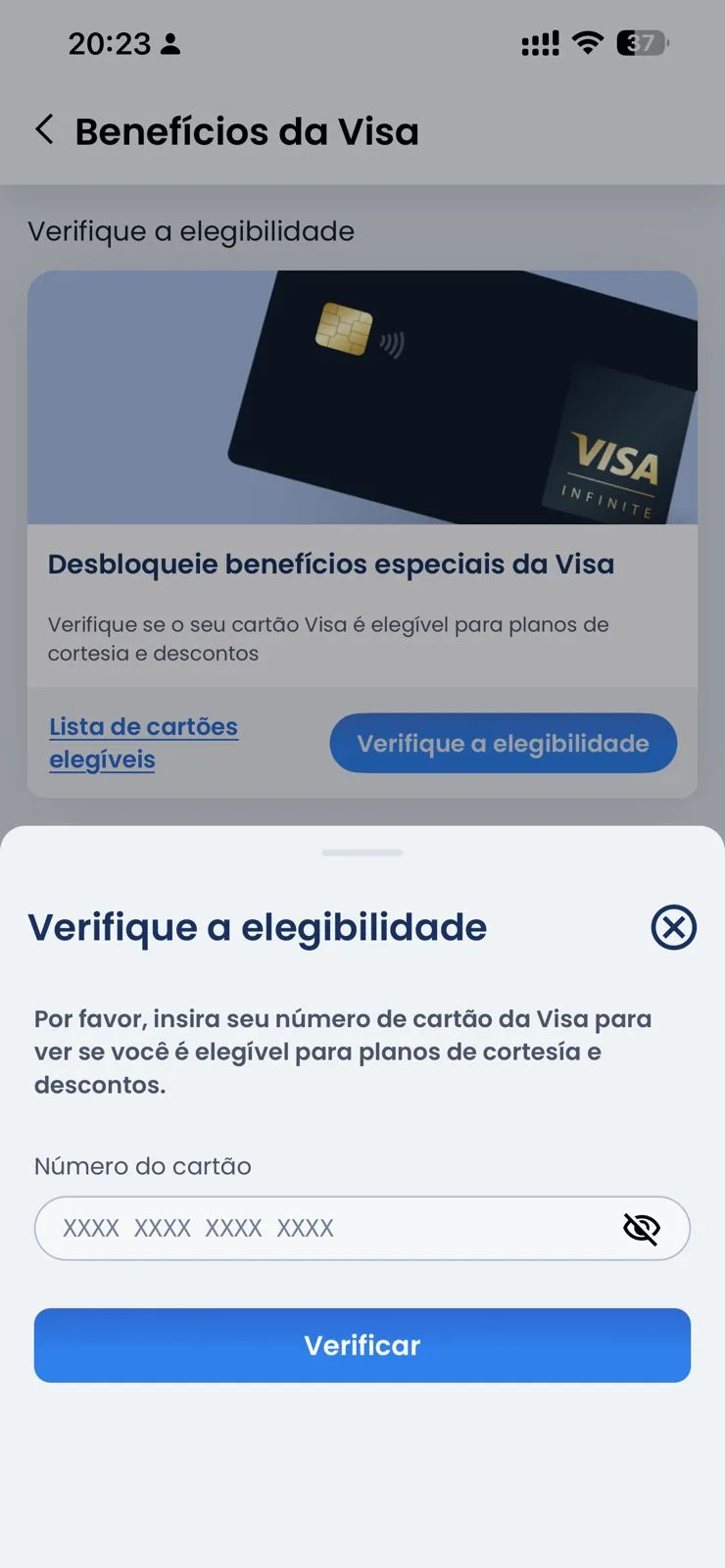The width and height of the screenshot is (725, 1568).
Task: Tap the battery indicator showing 37
Action: point(642,43)
